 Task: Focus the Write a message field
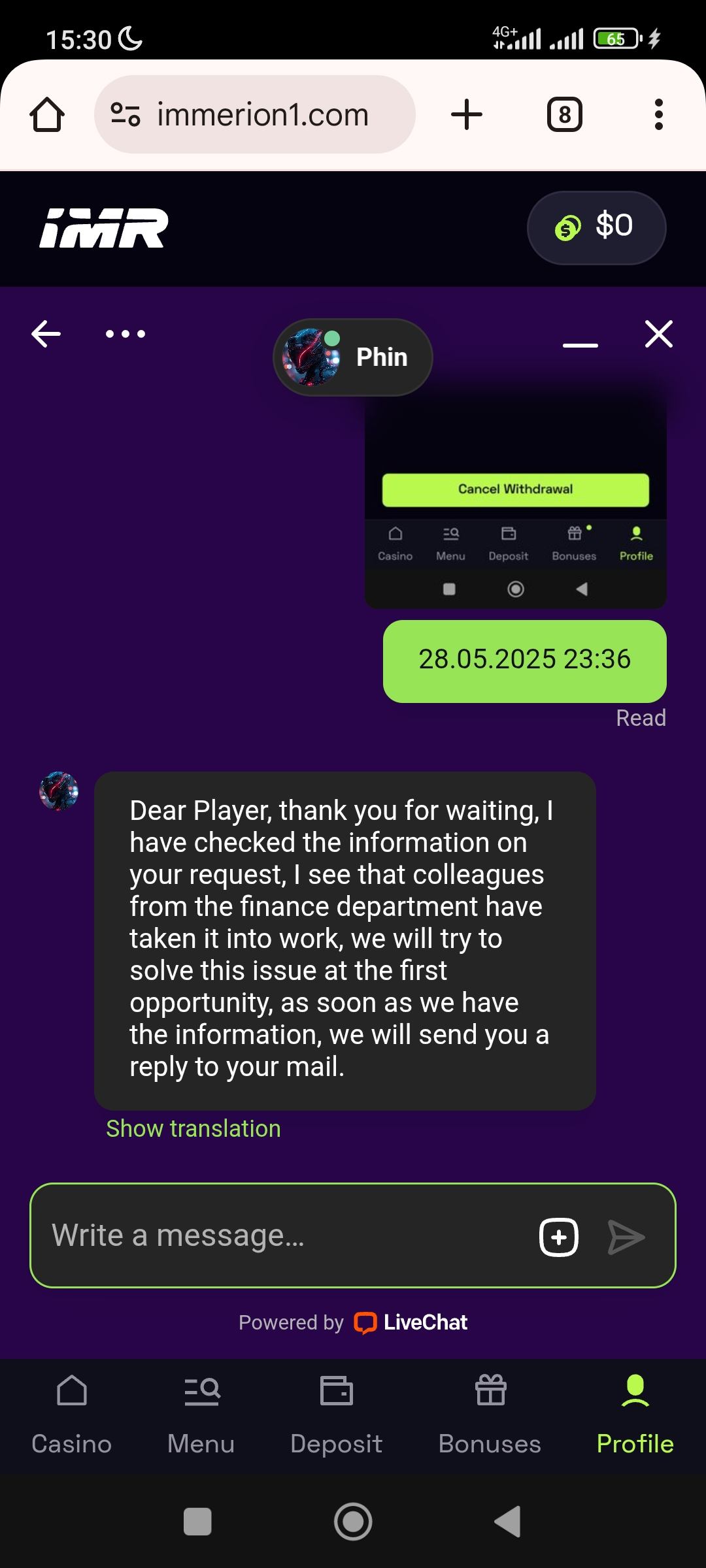281,1235
